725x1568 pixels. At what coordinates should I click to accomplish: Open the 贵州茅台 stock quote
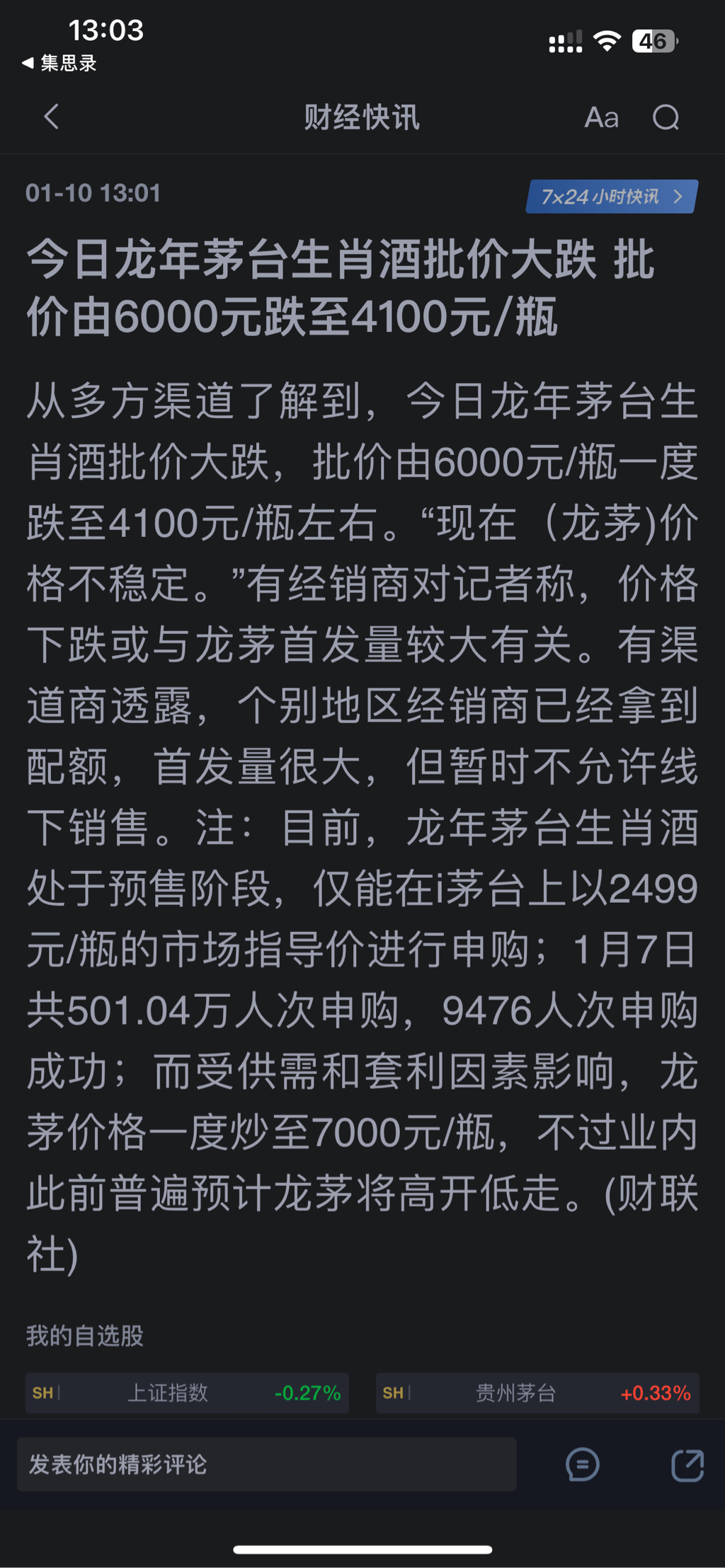[537, 1393]
